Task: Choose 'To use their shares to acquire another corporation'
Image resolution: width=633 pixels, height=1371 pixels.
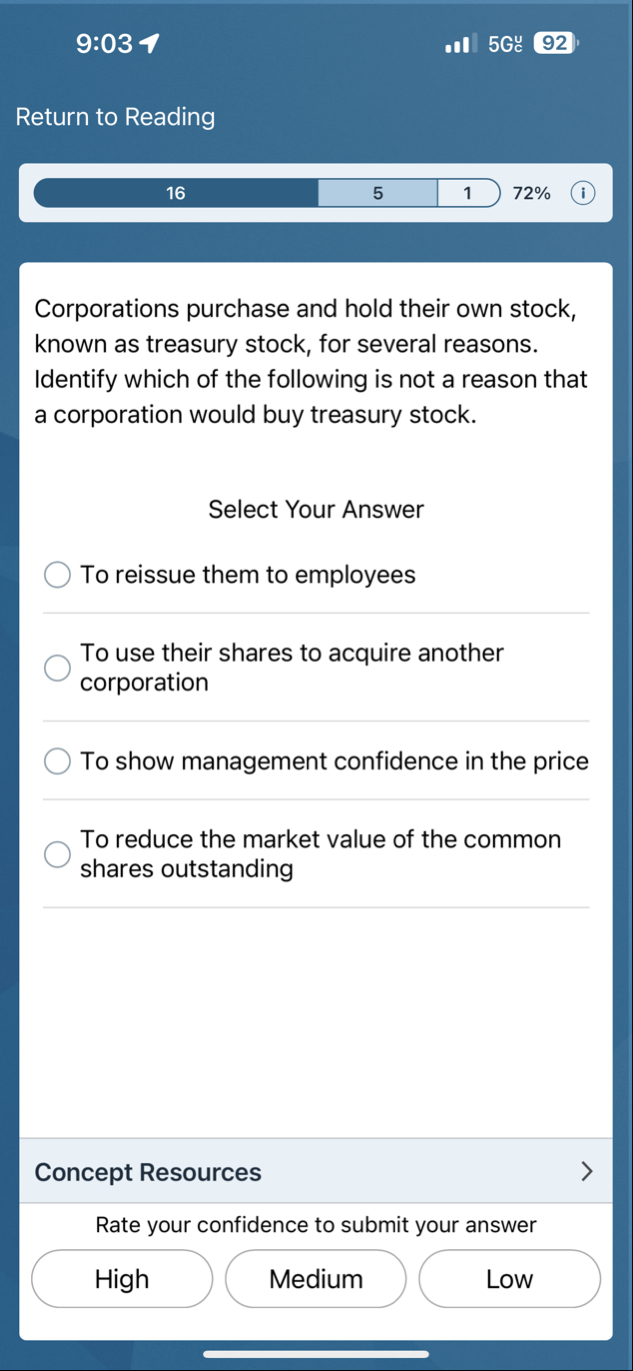Action: [58, 668]
